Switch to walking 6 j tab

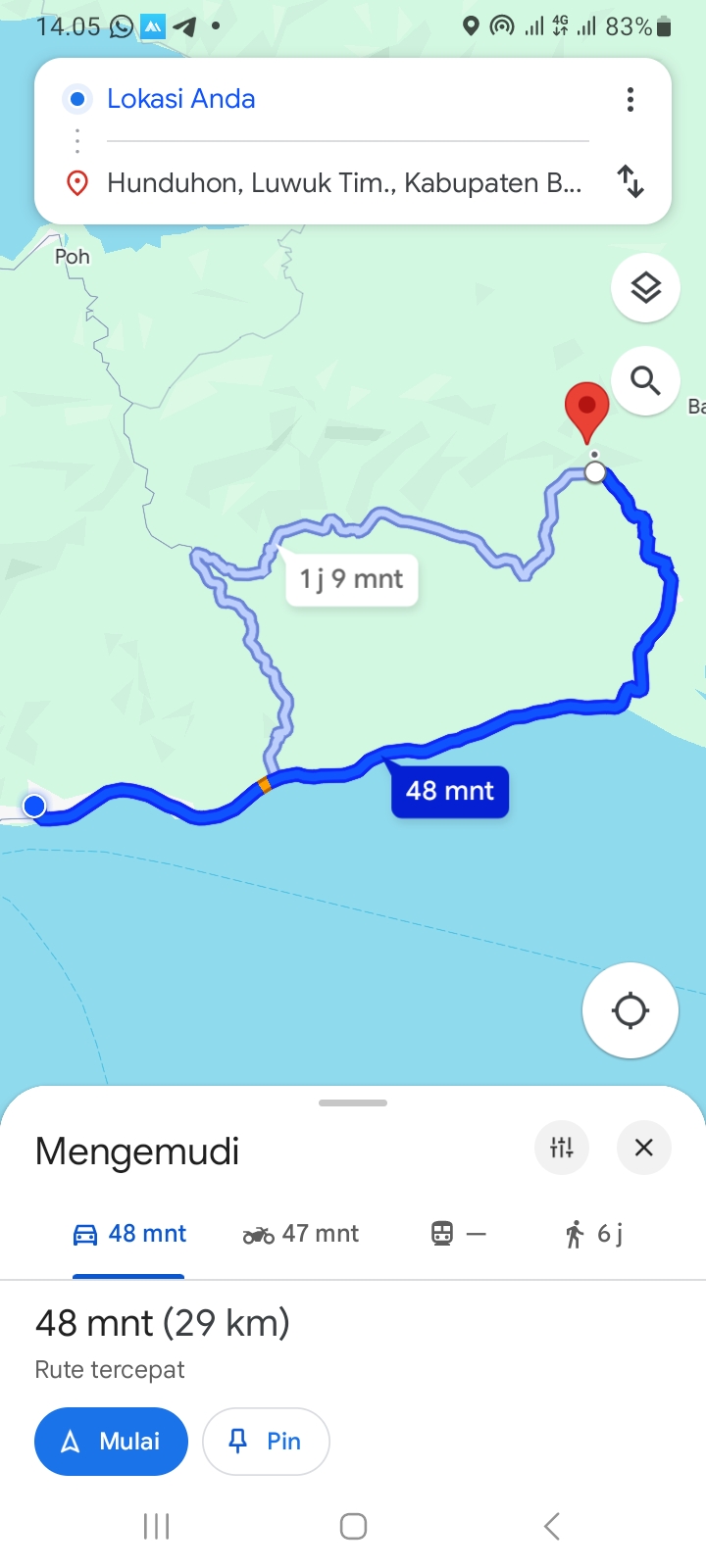coord(594,1234)
